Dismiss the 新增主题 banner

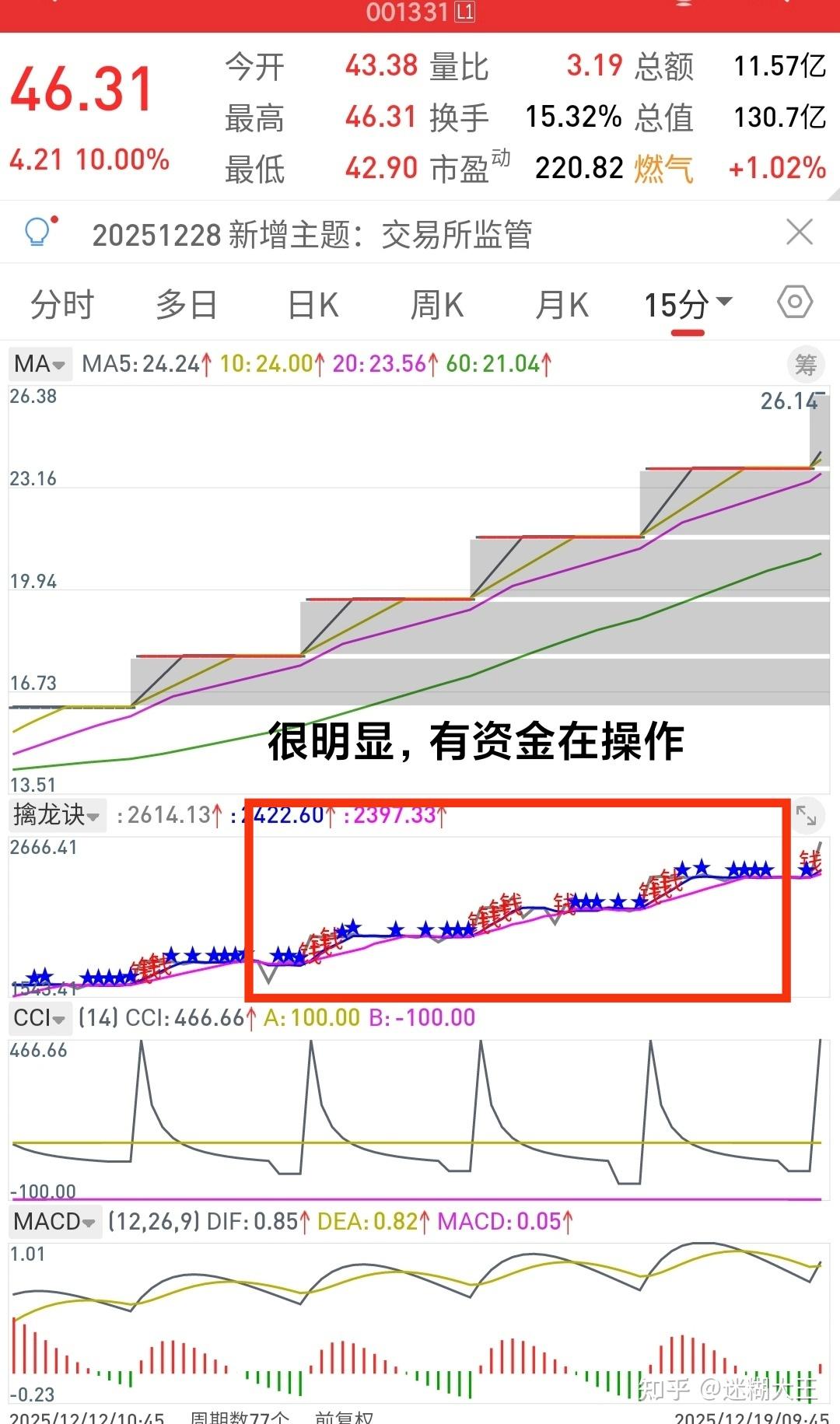[800, 233]
